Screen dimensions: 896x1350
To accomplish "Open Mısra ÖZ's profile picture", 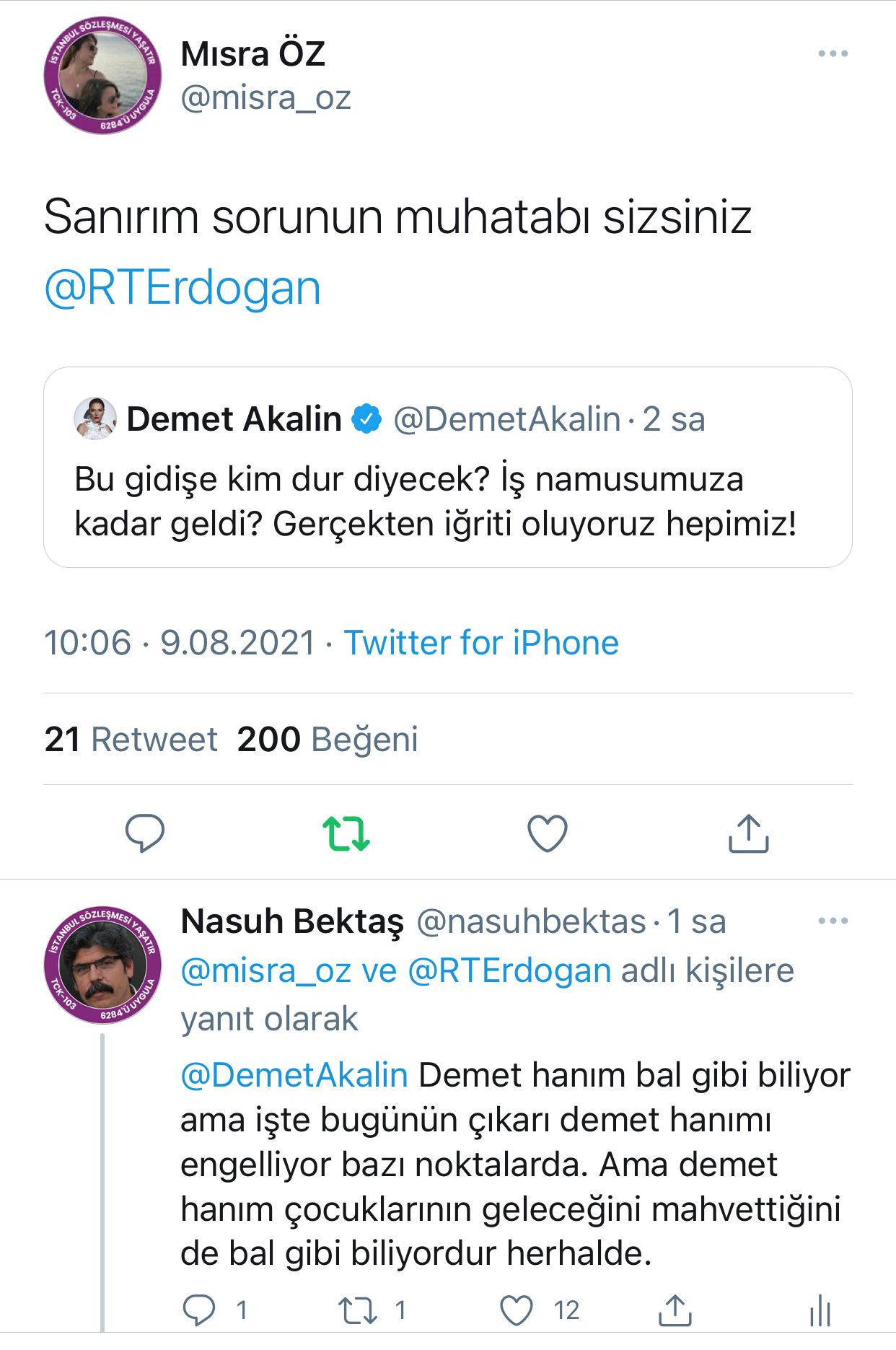I will pos(102,75).
